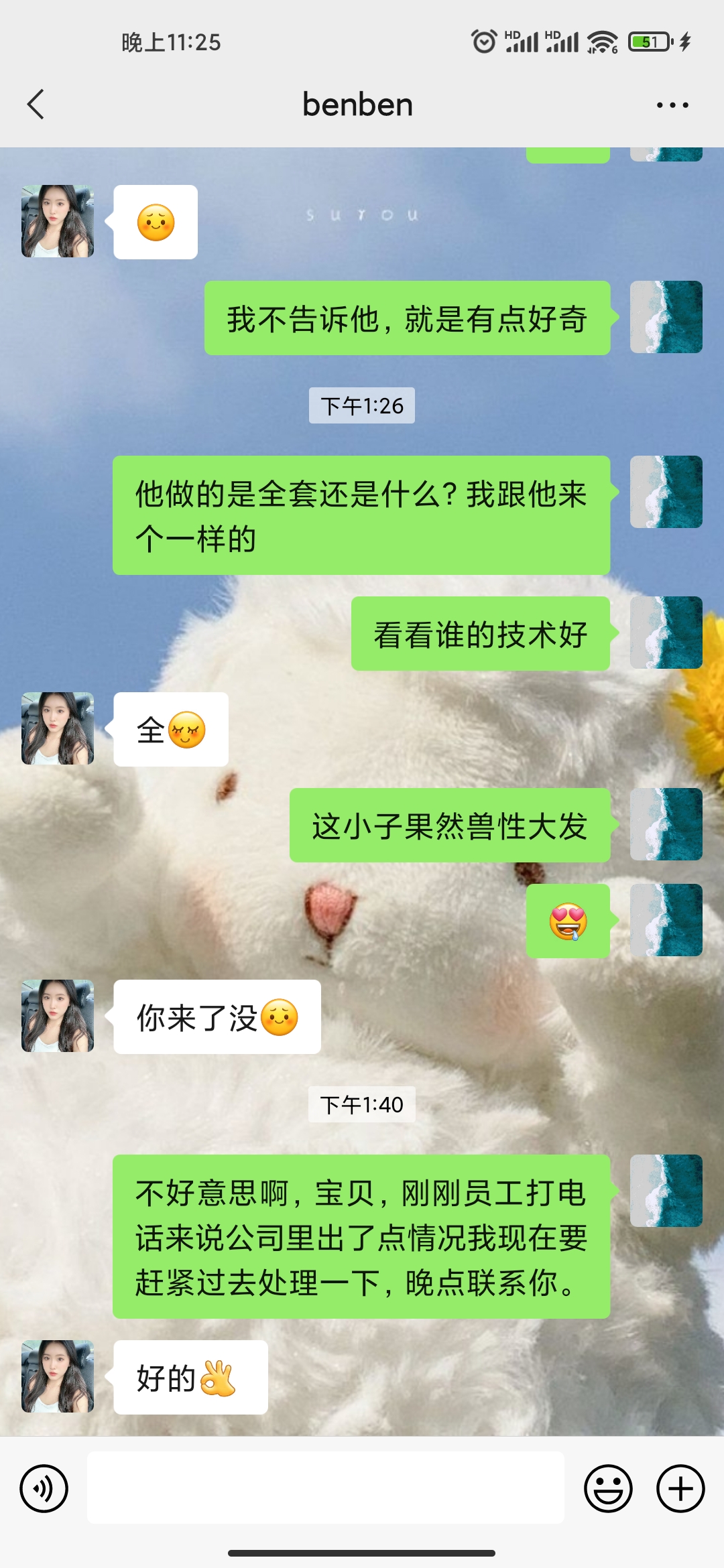Open benben's avatar next to 好的 message
Viewport: 724px width, 1568px height.
pyautogui.click(x=58, y=1376)
